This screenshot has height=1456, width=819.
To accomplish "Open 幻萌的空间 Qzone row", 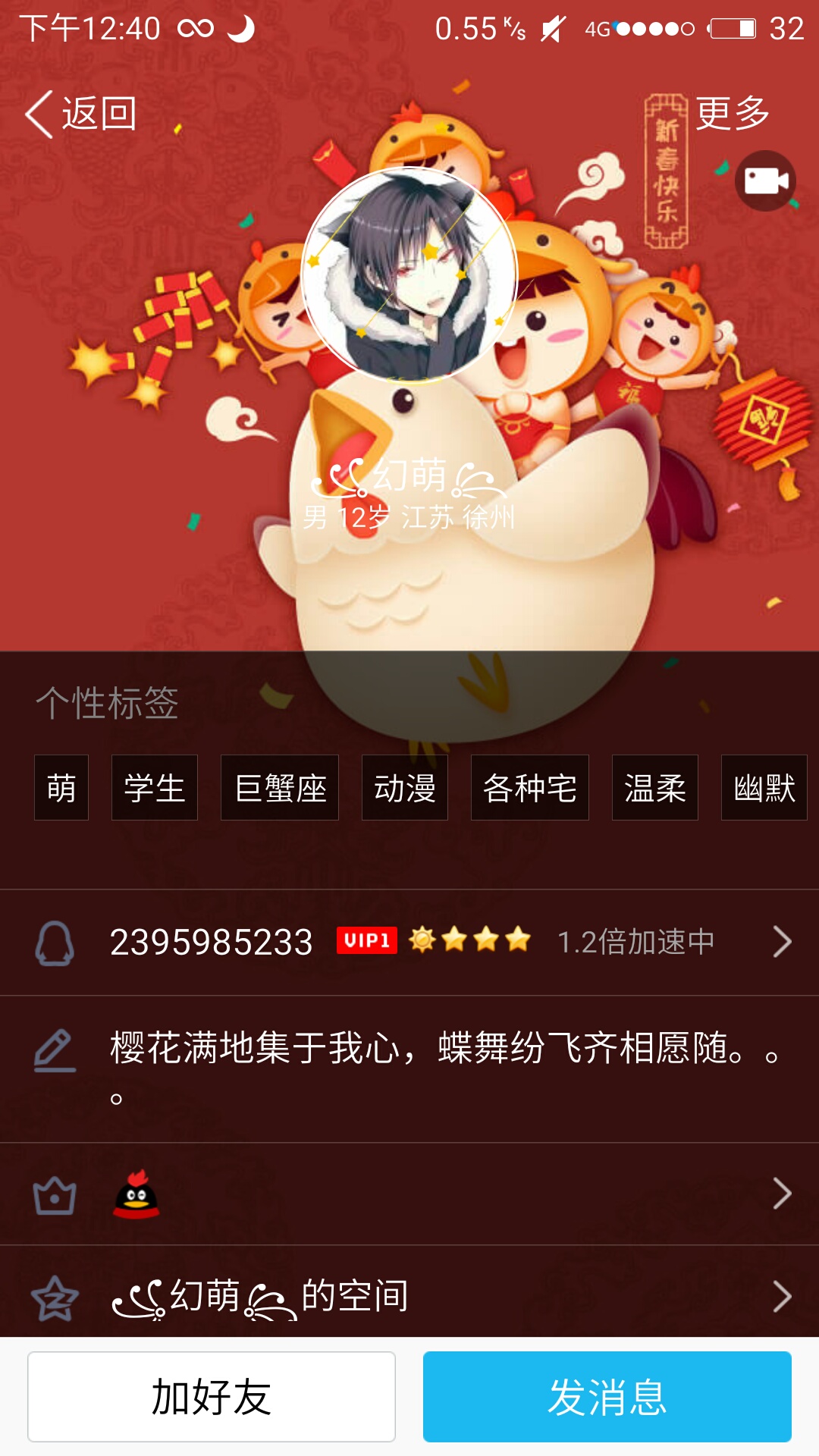I will click(x=409, y=1296).
